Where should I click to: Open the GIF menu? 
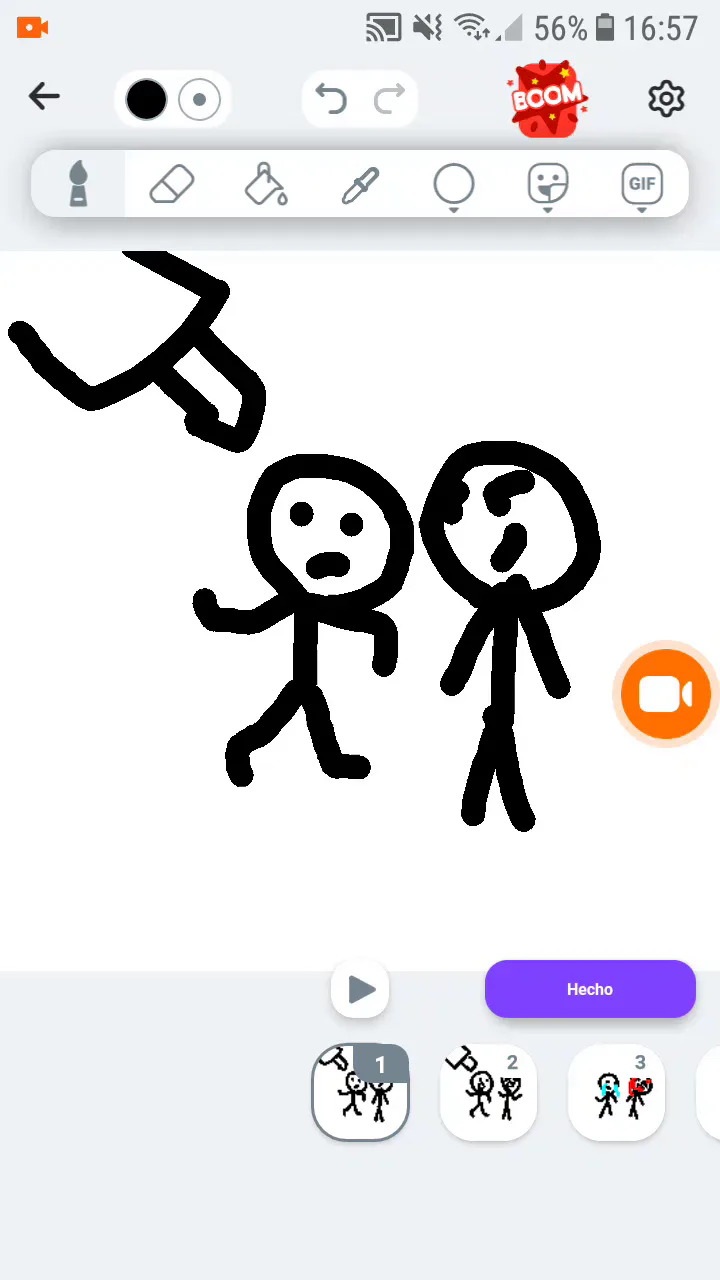tap(642, 187)
